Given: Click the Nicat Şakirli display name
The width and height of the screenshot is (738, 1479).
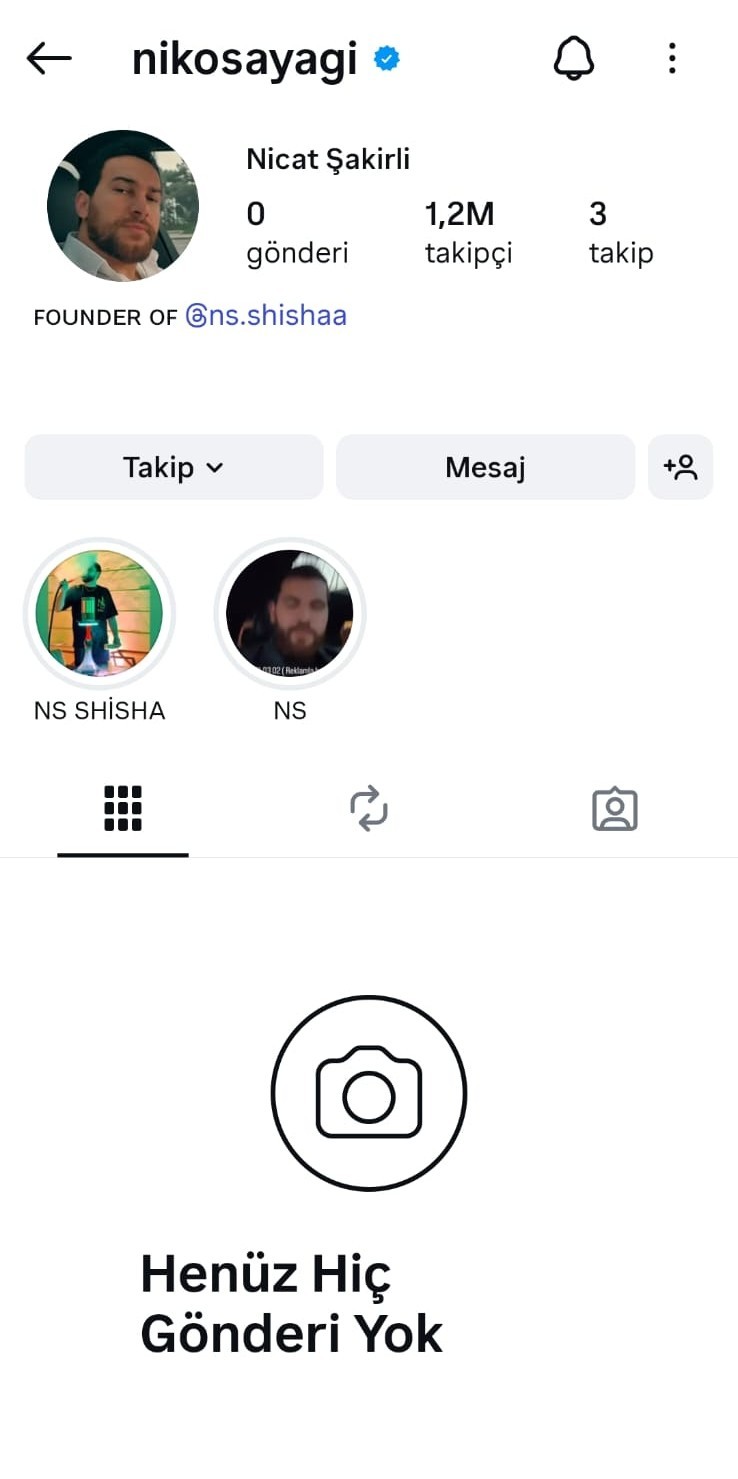Looking at the screenshot, I should point(327,158).
